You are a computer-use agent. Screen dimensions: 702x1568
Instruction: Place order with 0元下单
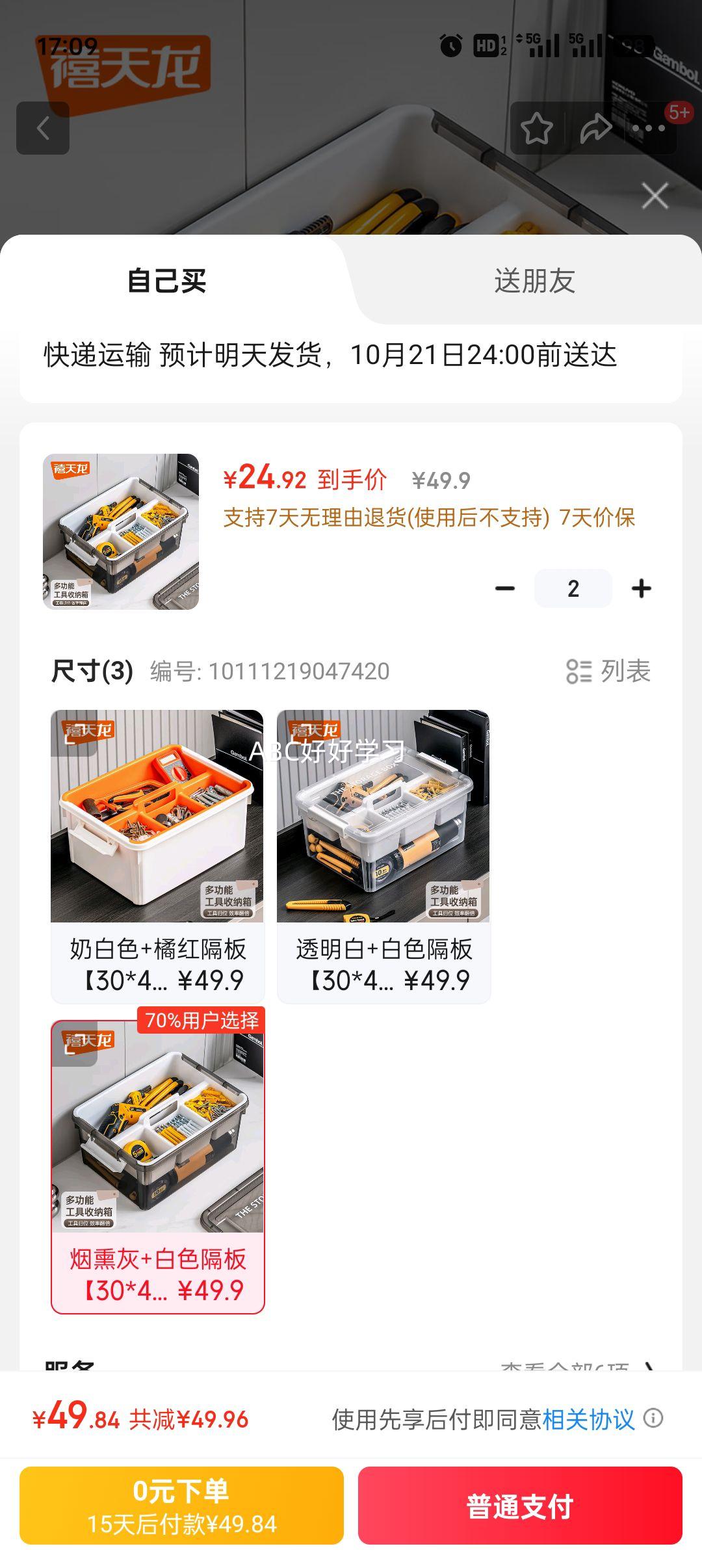pyautogui.click(x=181, y=1506)
